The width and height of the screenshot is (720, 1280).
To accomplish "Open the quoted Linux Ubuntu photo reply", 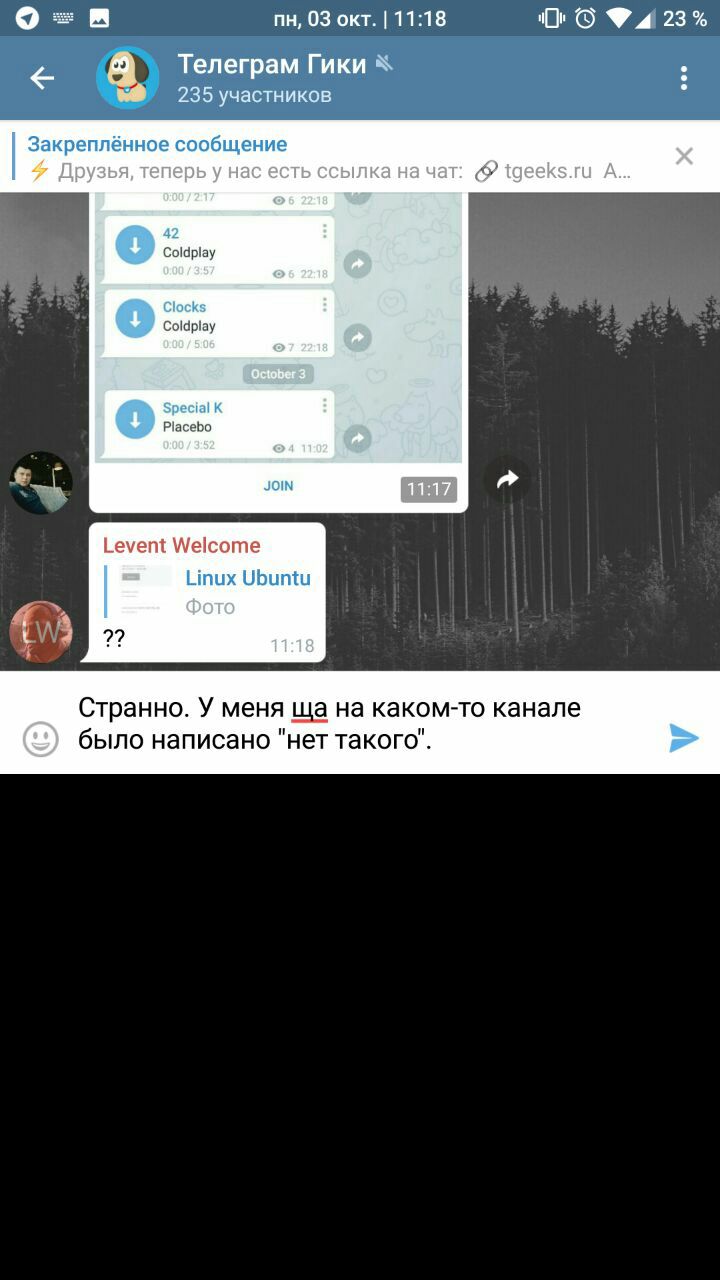I will [x=210, y=592].
